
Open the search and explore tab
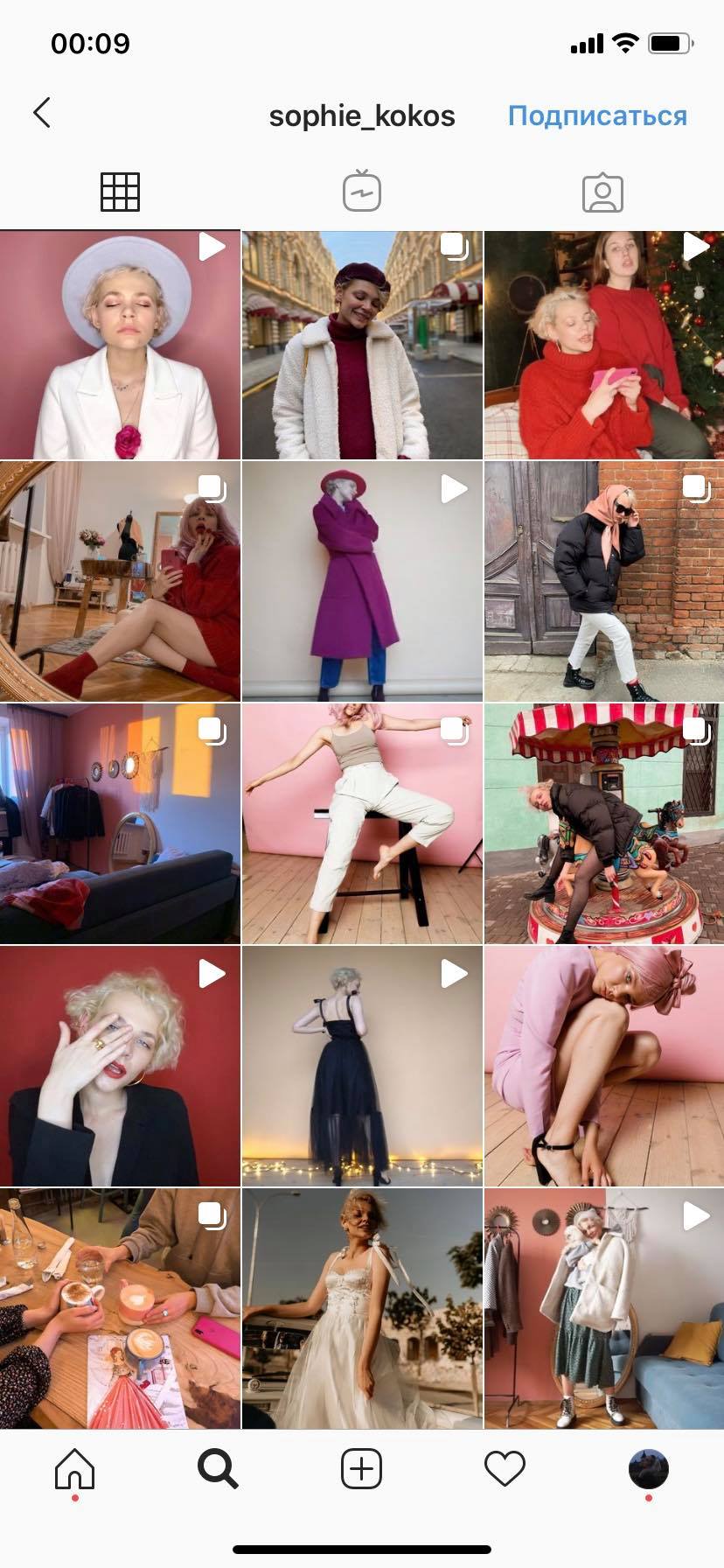click(x=218, y=1468)
